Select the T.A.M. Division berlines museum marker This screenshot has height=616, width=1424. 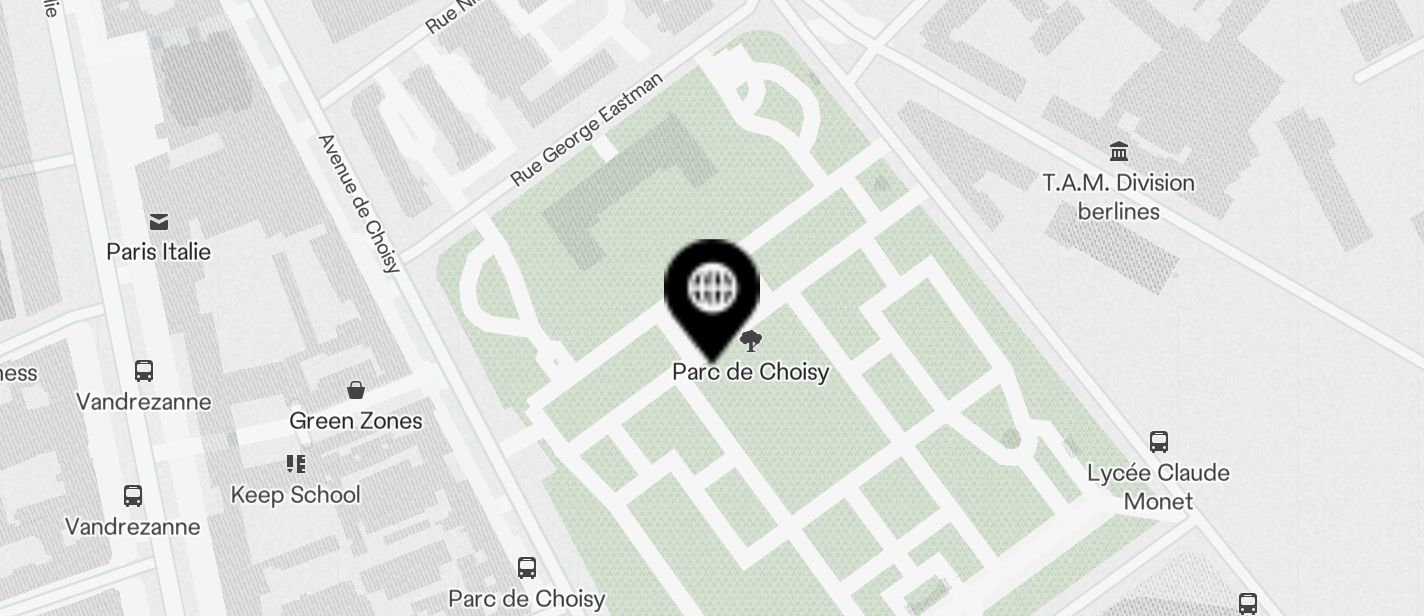click(x=1119, y=152)
